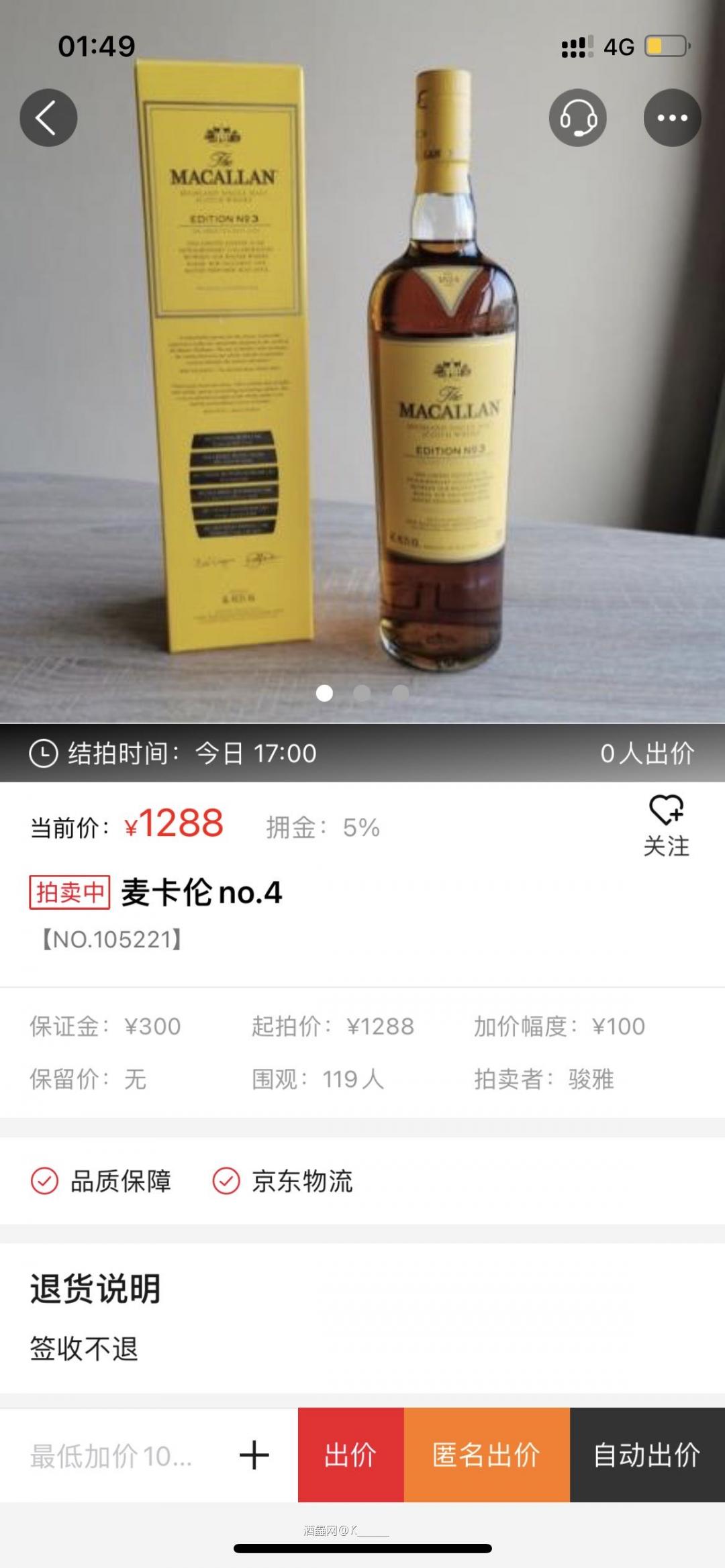Tap the back arrow to return
This screenshot has height=1568, width=725.
[x=48, y=116]
